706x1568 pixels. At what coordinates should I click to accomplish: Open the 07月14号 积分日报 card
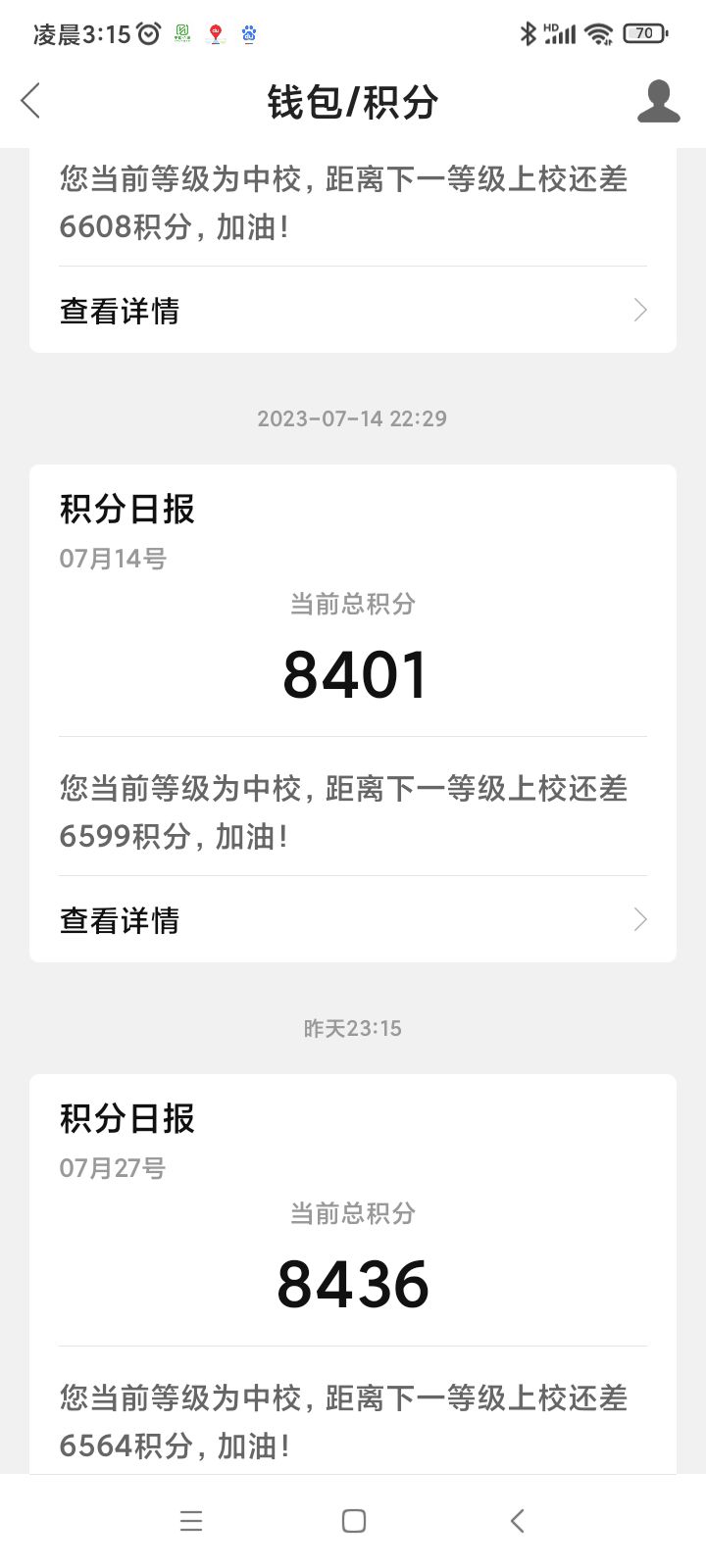pos(353,713)
